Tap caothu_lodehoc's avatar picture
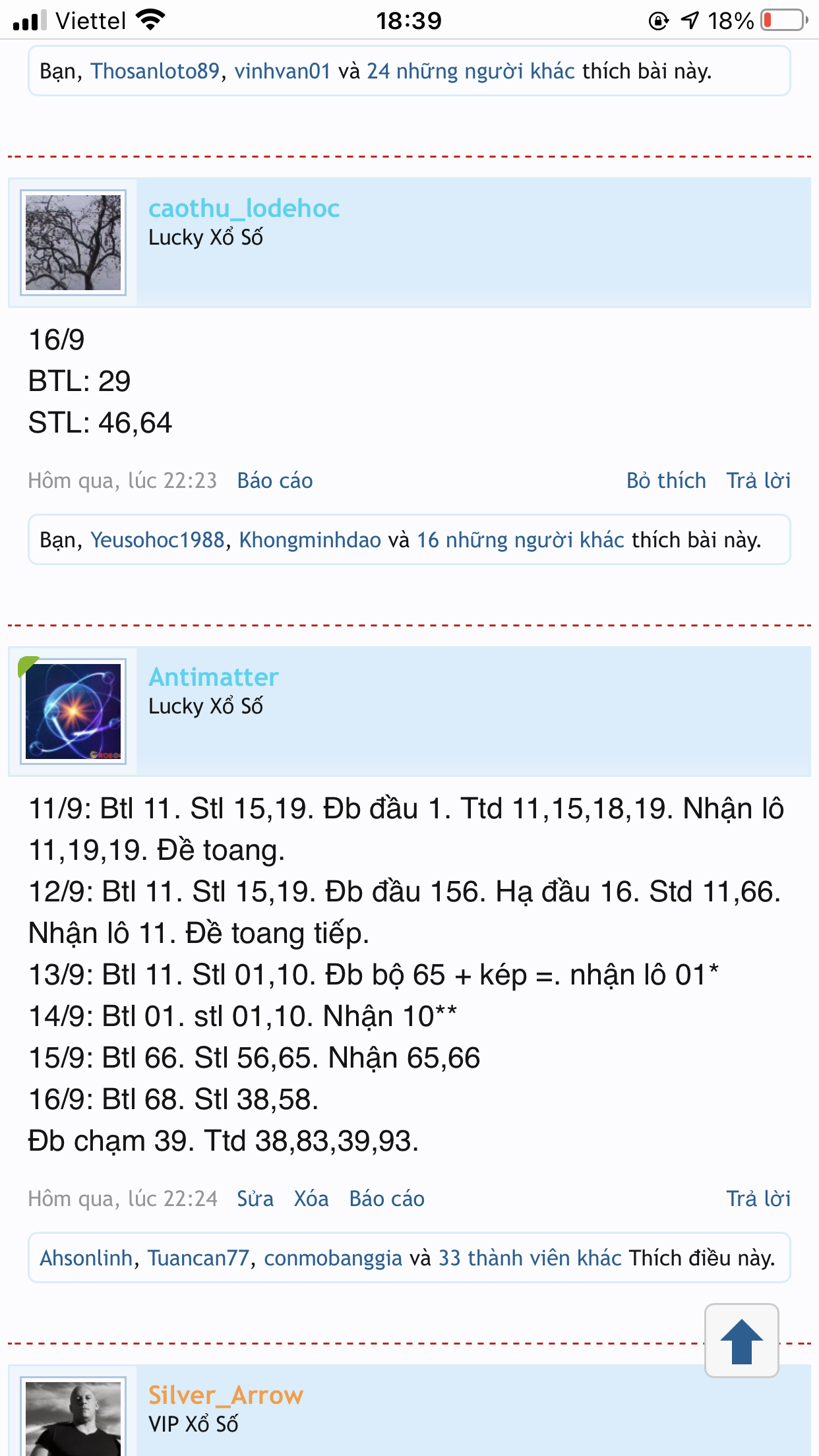The width and height of the screenshot is (819, 1456). click(73, 243)
